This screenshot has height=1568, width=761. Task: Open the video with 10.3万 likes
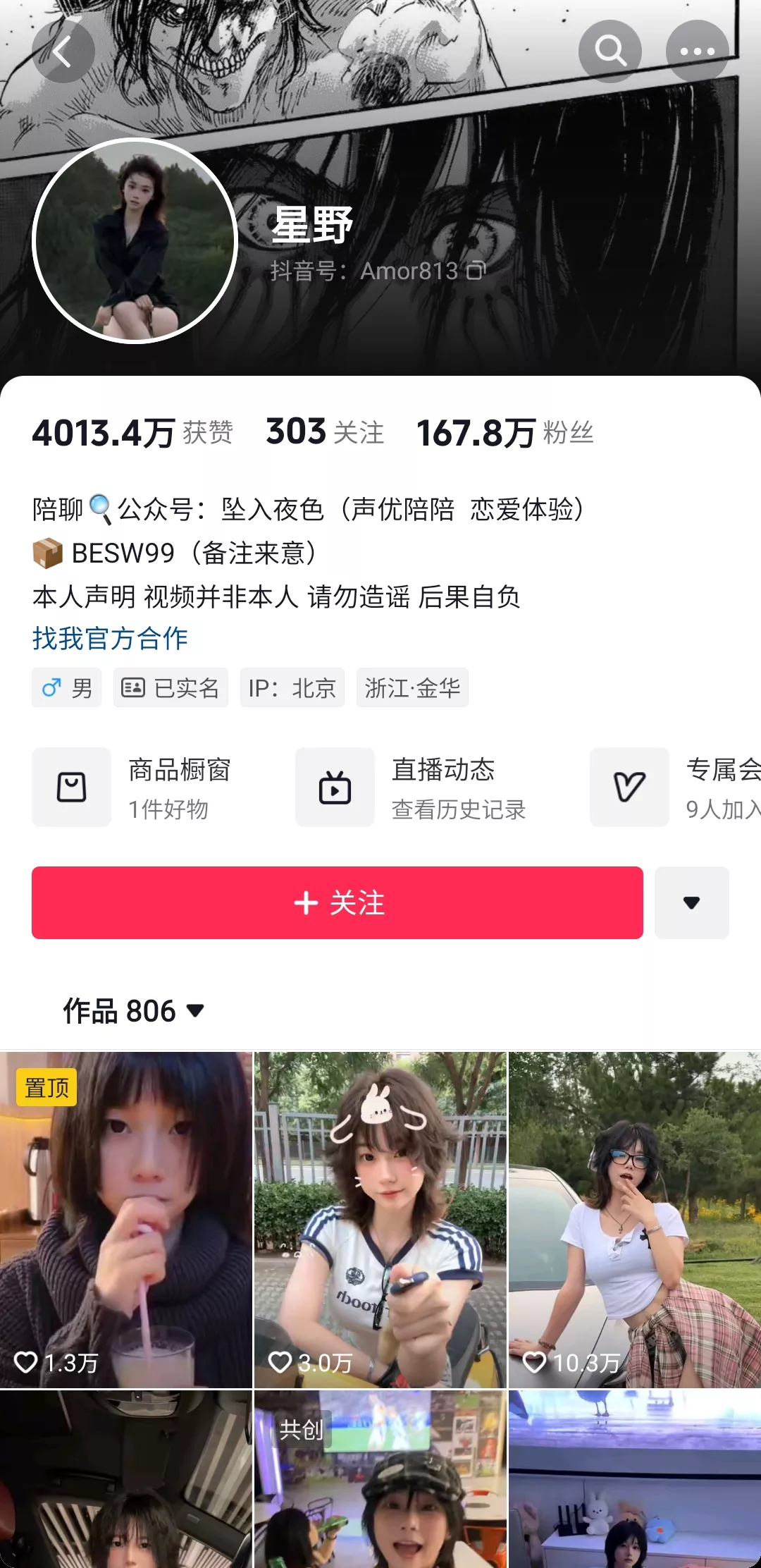click(634, 1220)
